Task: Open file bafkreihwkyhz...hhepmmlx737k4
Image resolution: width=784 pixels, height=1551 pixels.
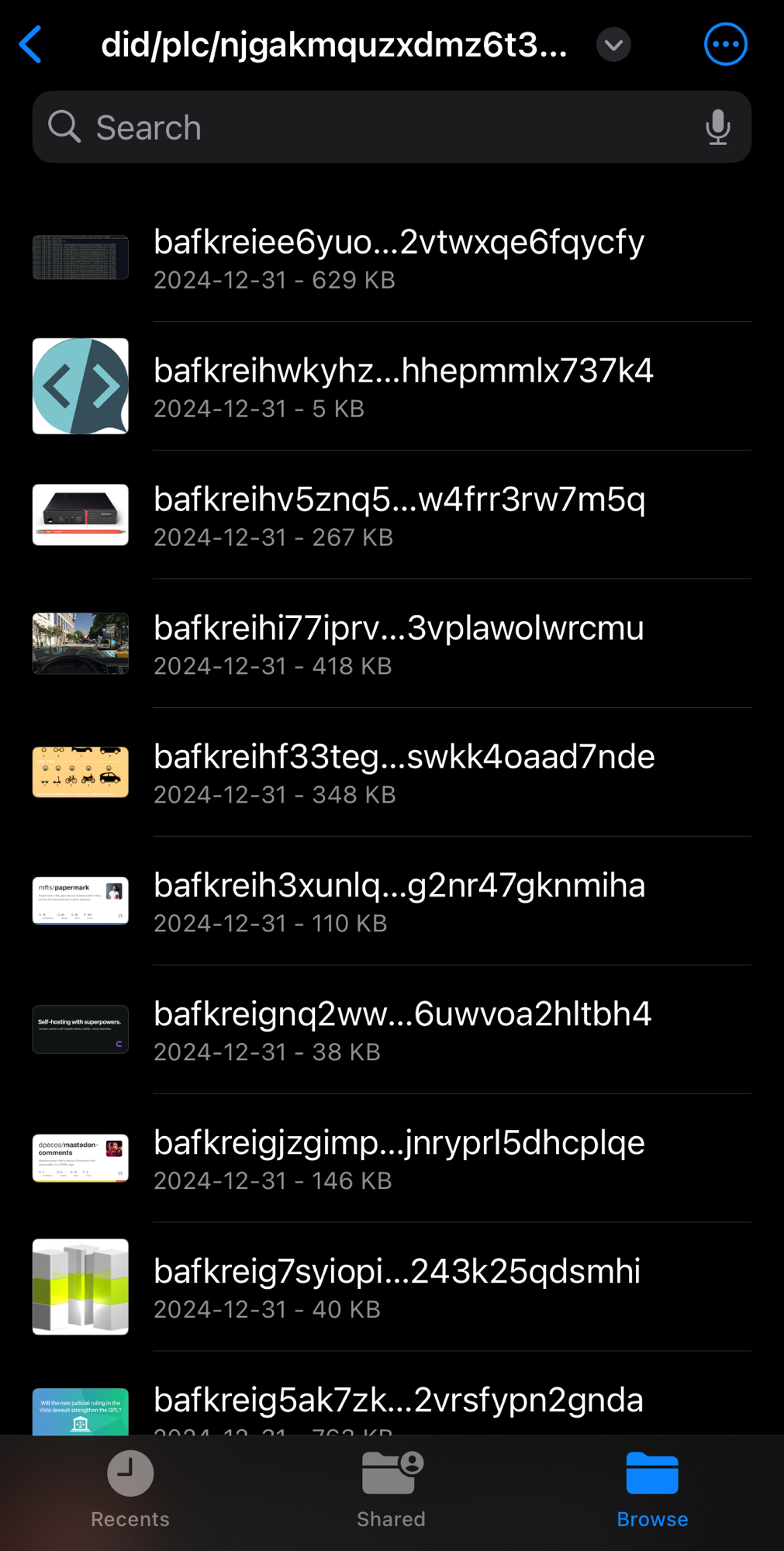Action: click(x=403, y=386)
